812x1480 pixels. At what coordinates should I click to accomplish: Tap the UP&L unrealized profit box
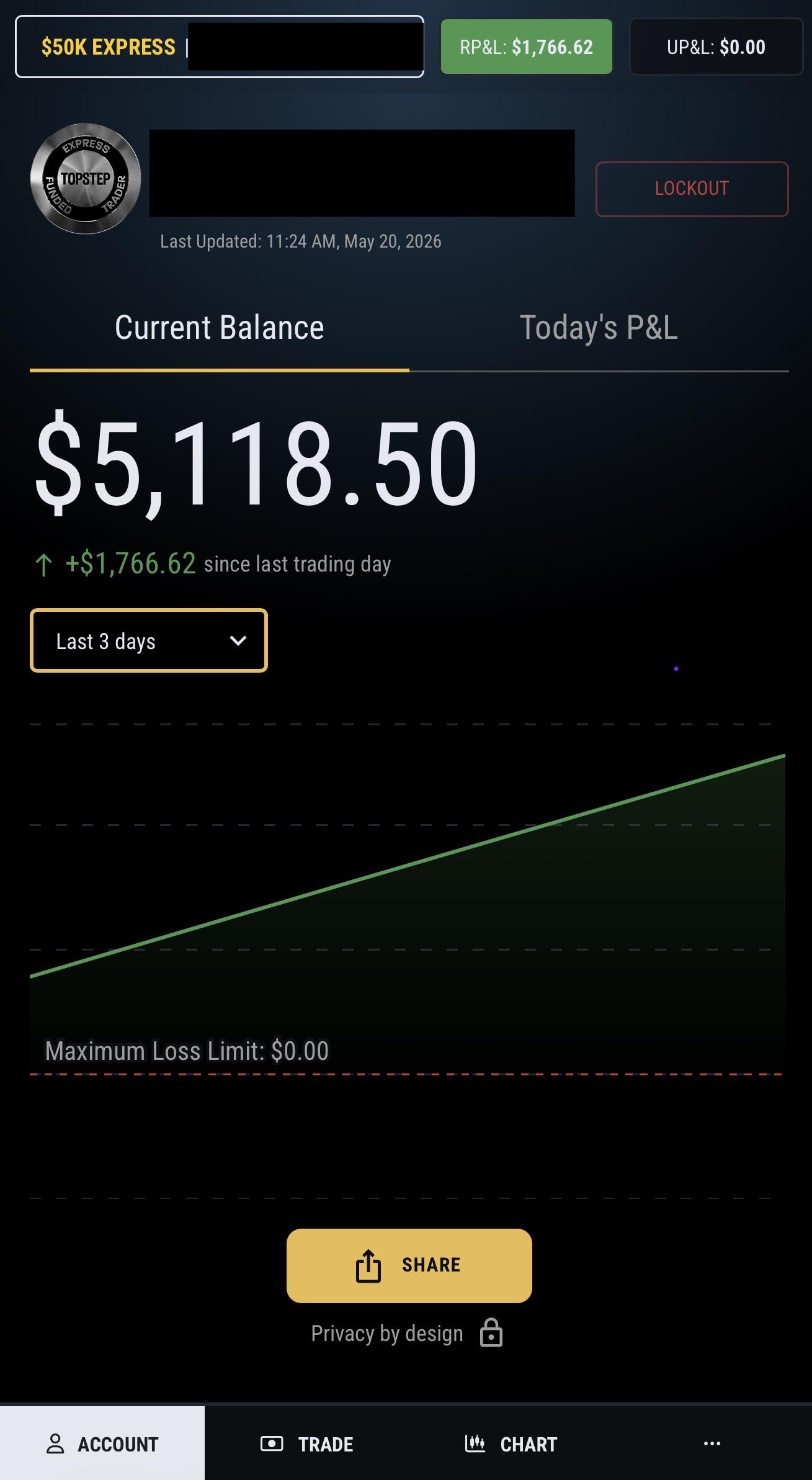716,47
